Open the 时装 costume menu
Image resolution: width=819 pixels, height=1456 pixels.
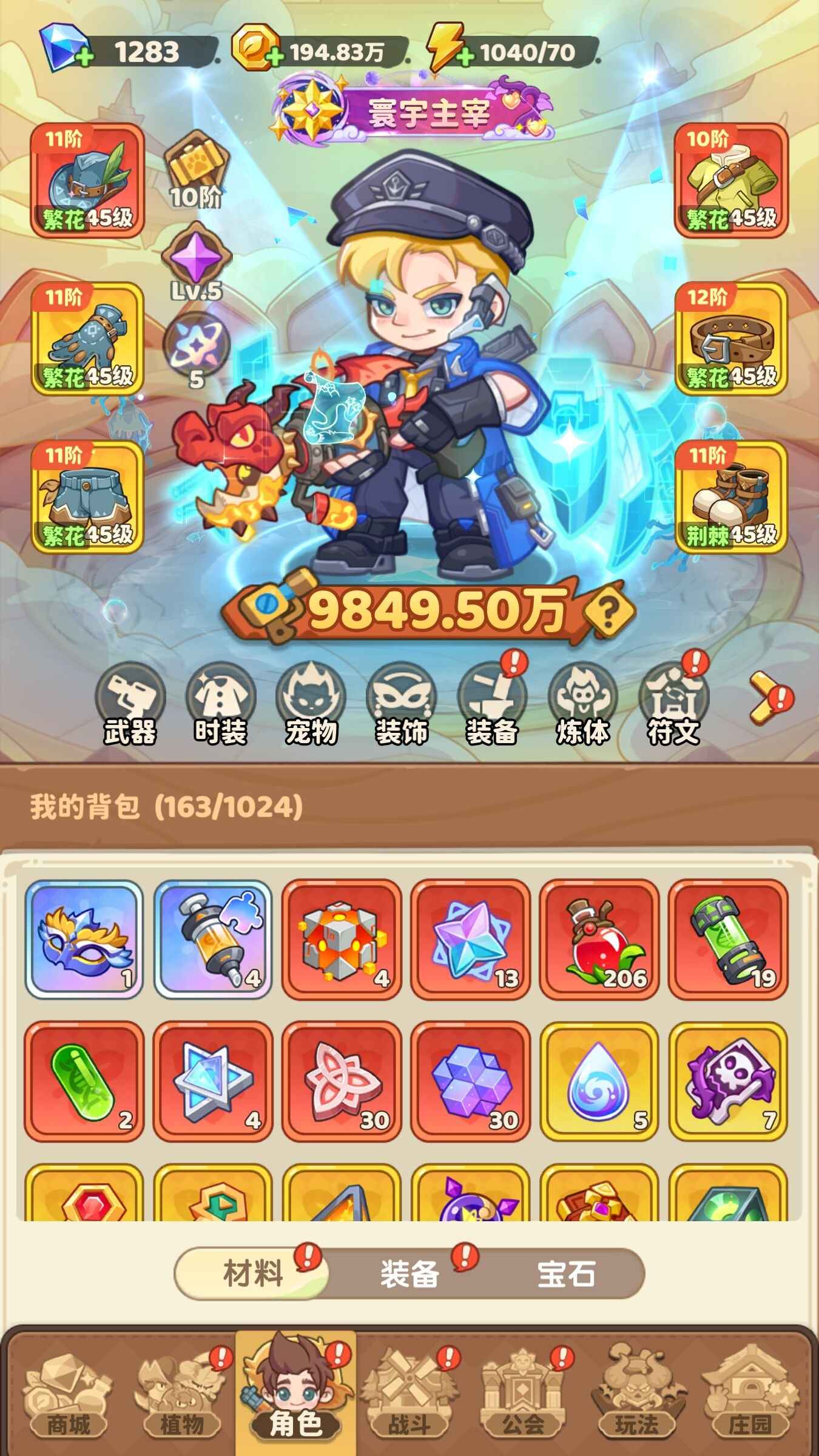point(220,704)
